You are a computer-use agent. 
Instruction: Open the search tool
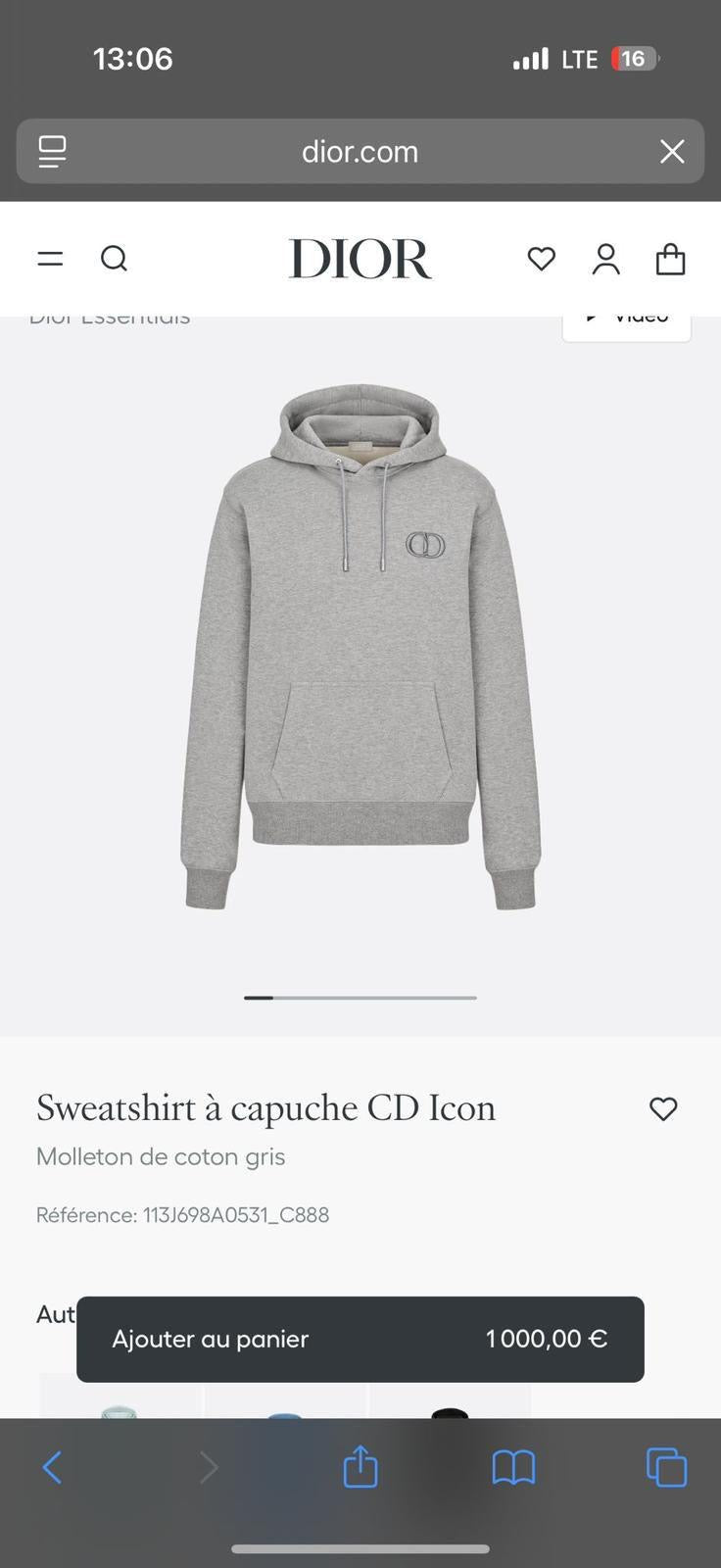point(114,258)
